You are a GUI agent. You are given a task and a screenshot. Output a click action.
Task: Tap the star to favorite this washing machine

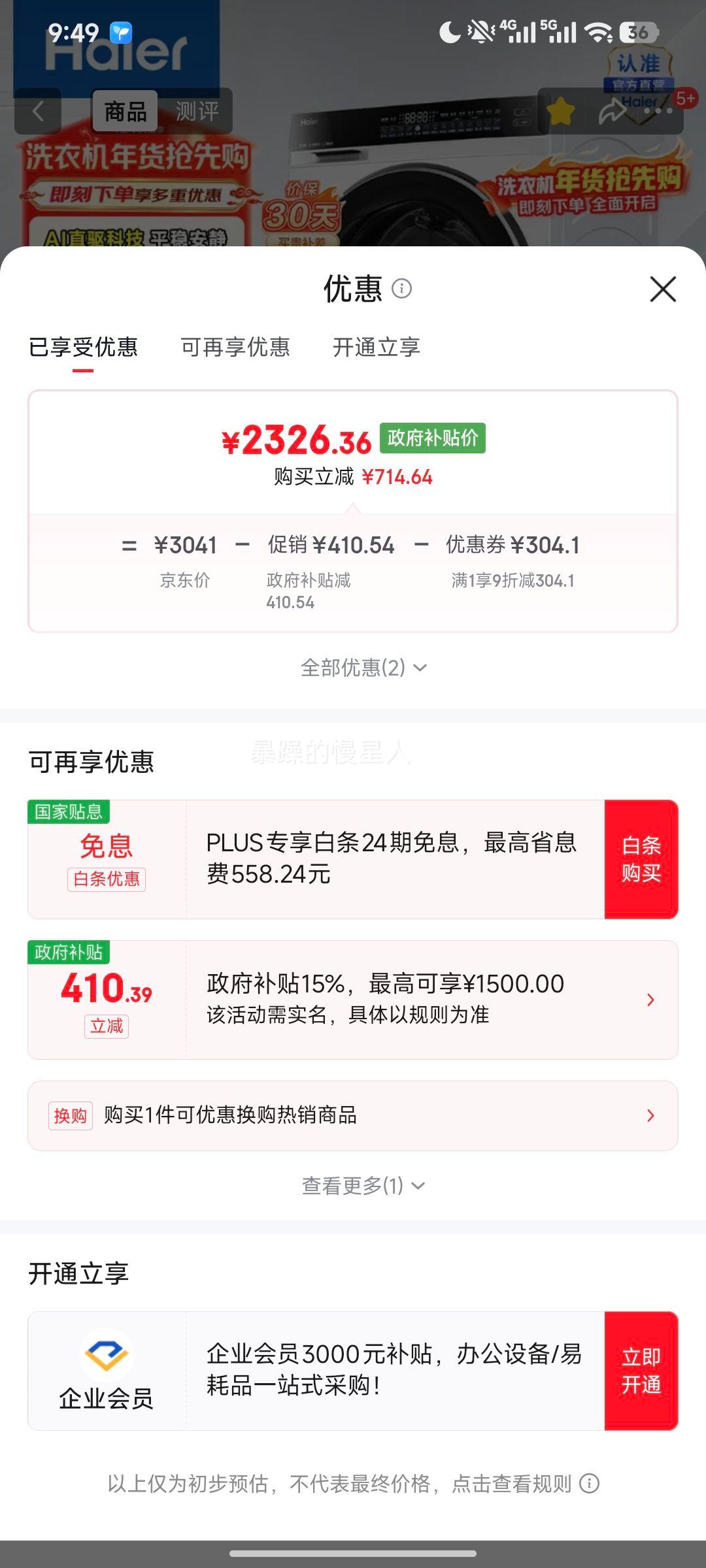(561, 111)
